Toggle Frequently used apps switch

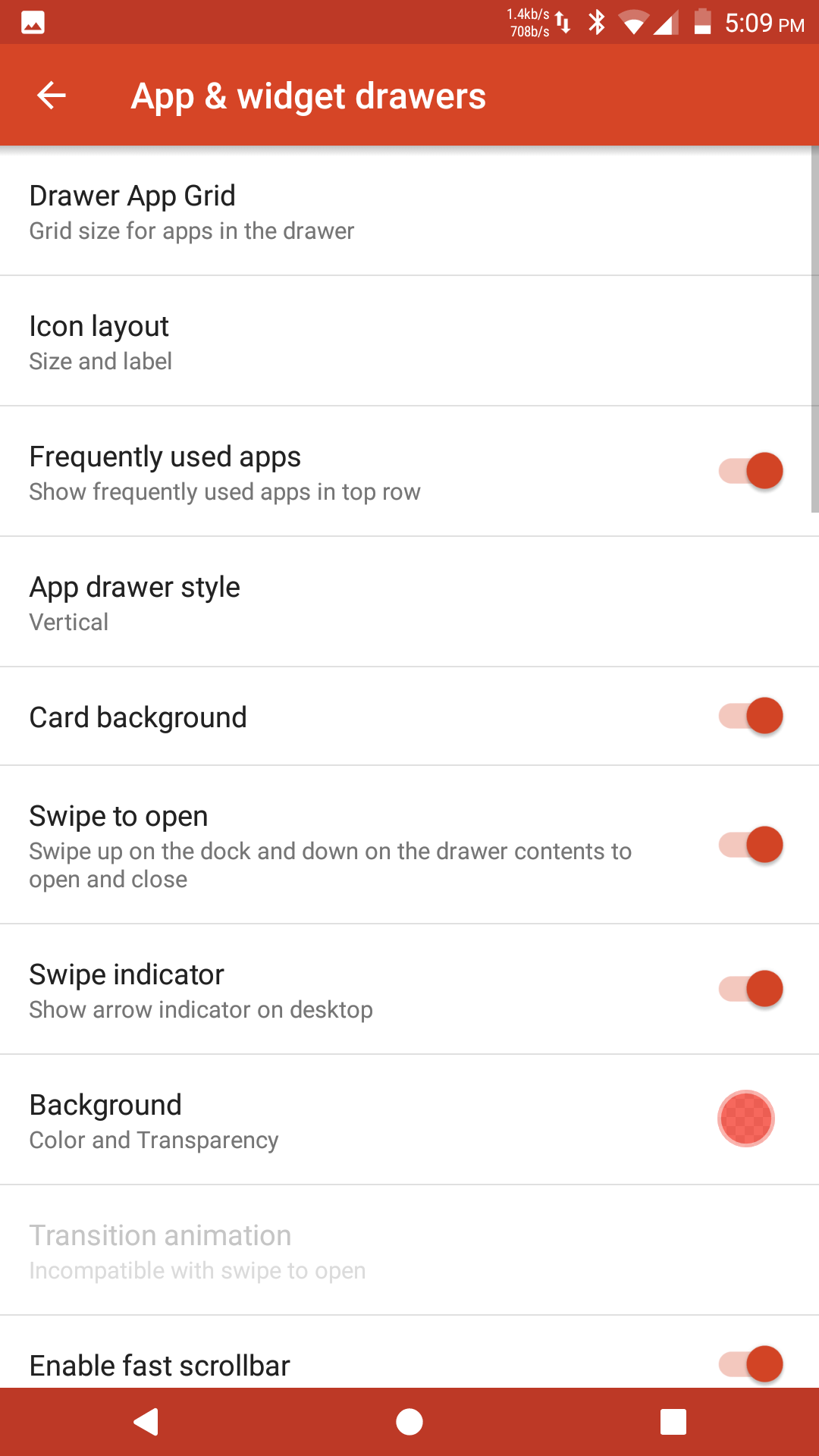751,471
